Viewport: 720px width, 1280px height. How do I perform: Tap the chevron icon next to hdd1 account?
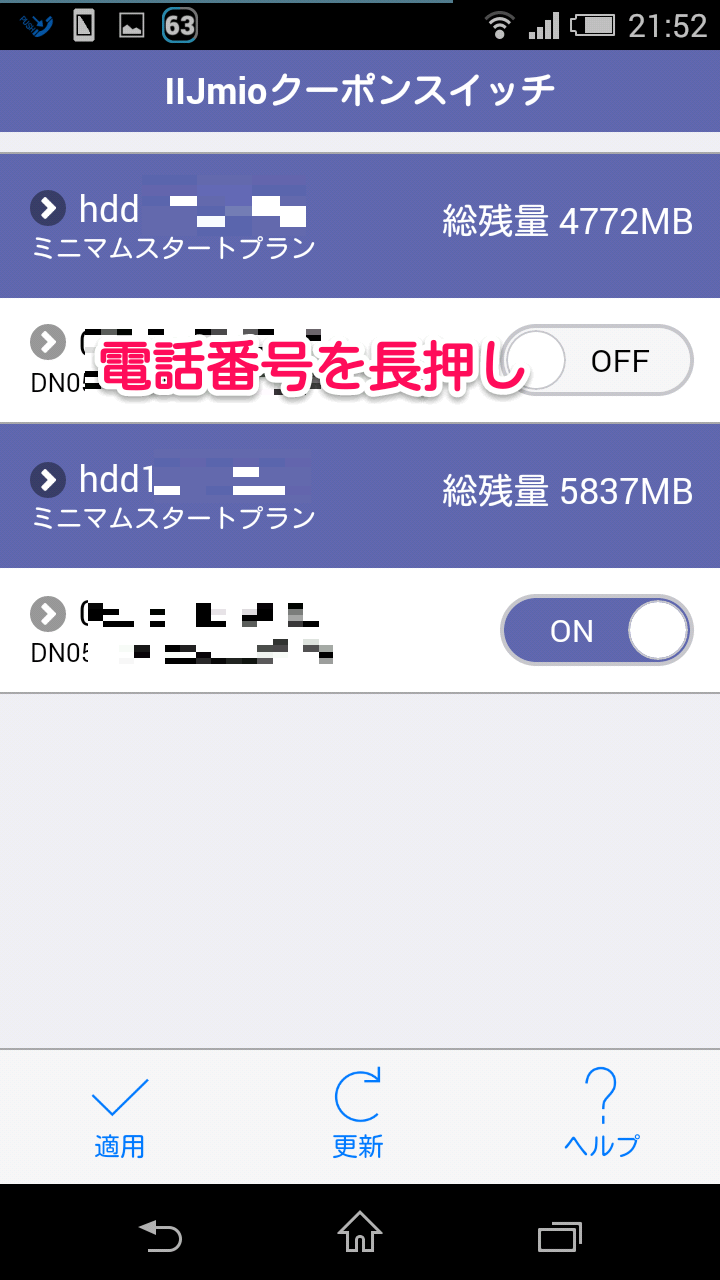click(x=46, y=480)
